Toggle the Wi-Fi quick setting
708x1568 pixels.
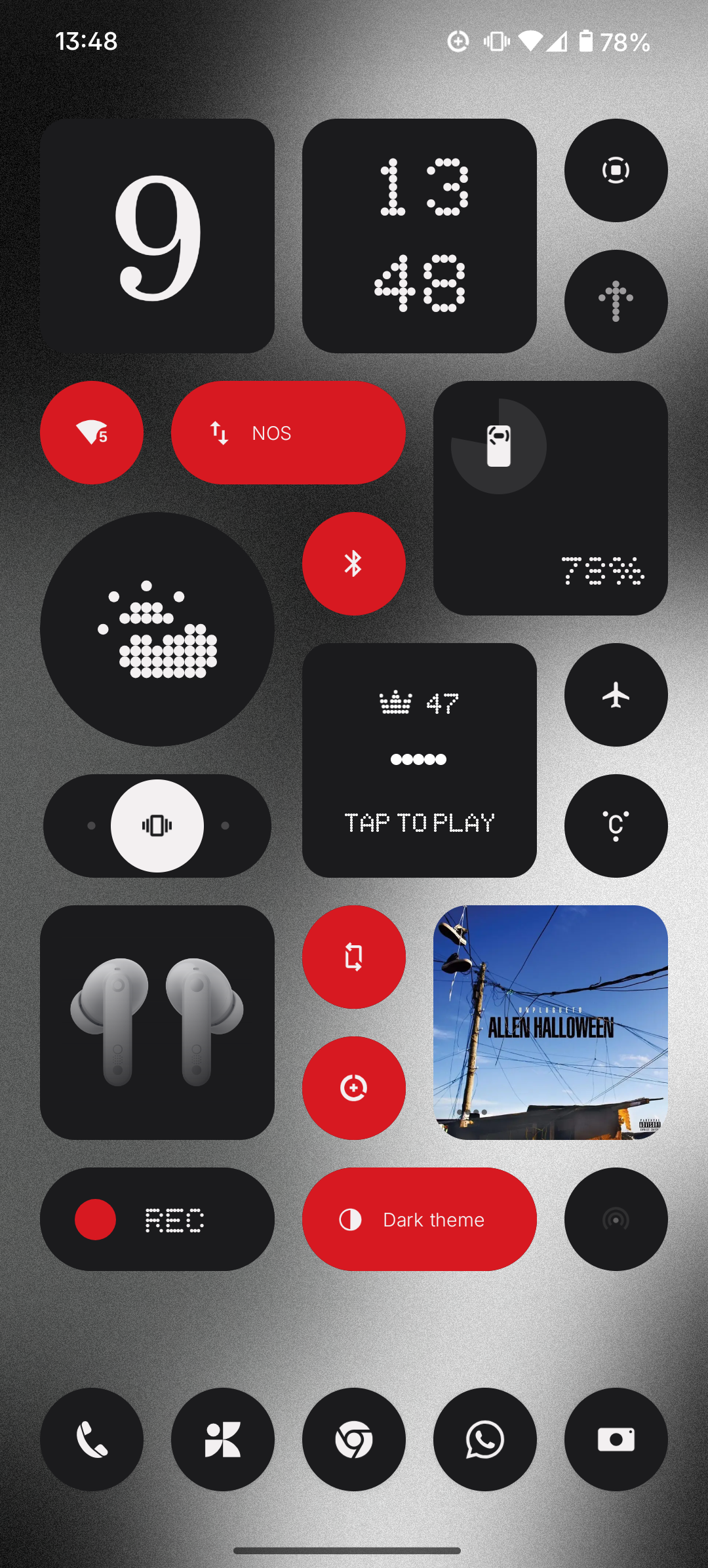(92, 433)
